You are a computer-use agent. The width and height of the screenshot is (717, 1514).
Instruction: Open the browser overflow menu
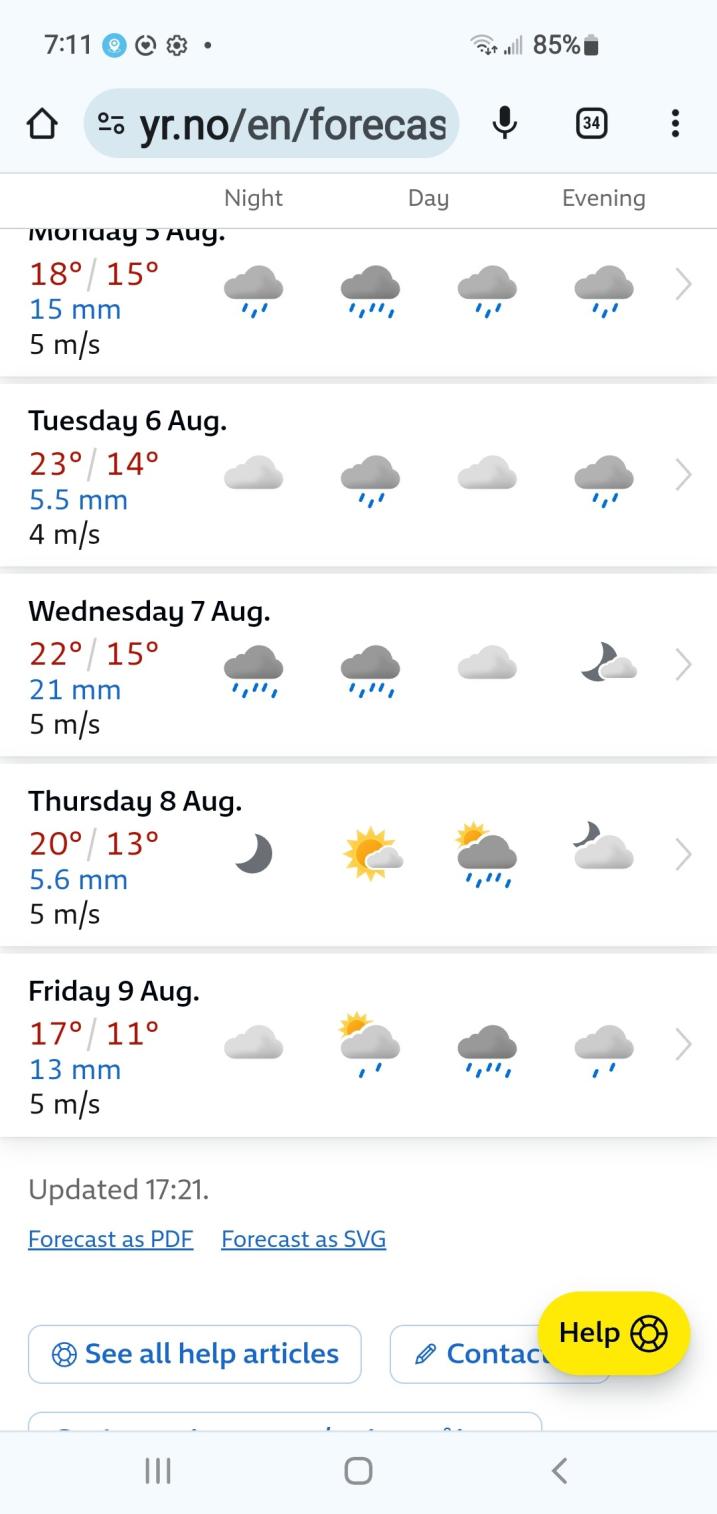(675, 124)
